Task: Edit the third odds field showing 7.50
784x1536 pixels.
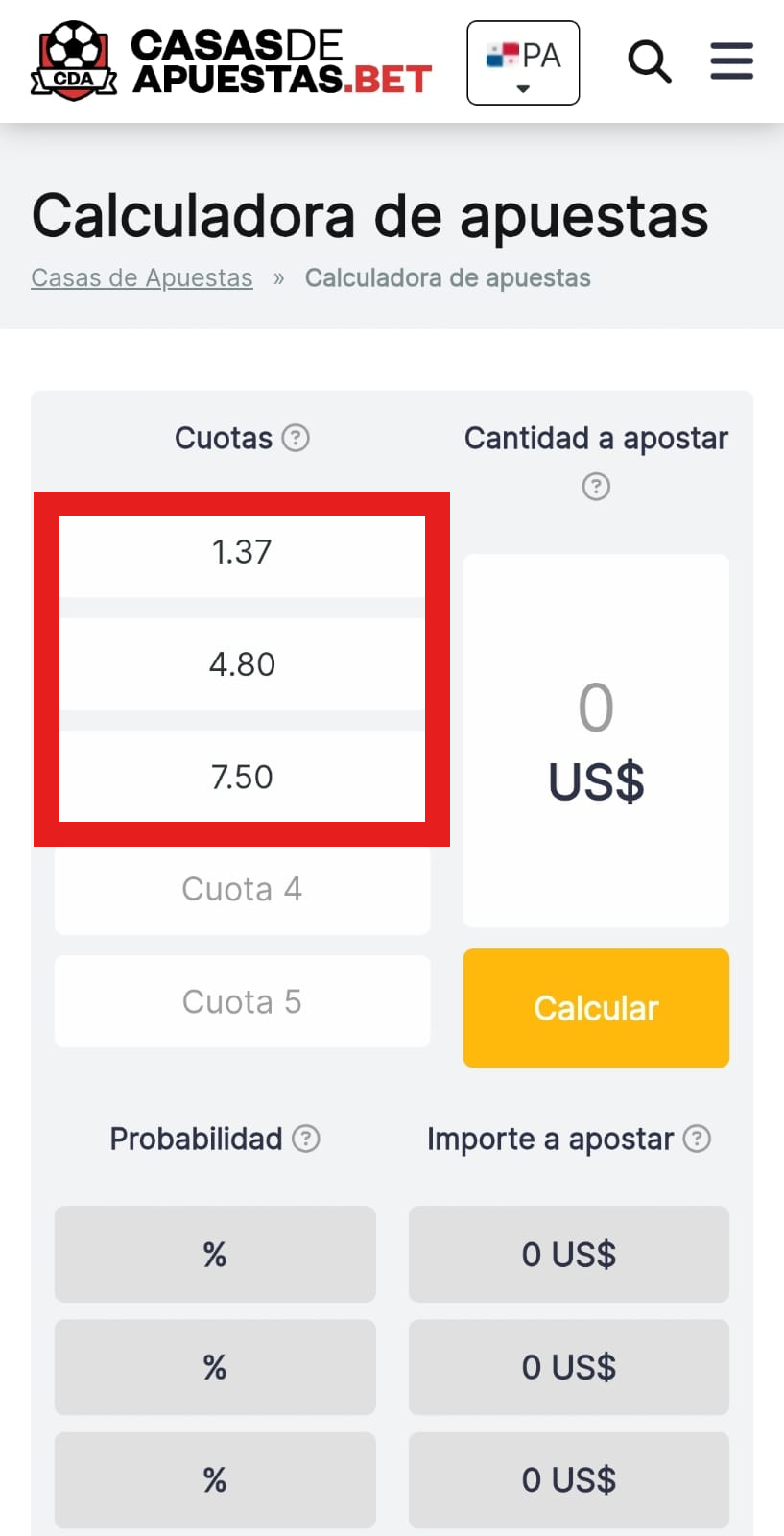Action: [x=242, y=777]
